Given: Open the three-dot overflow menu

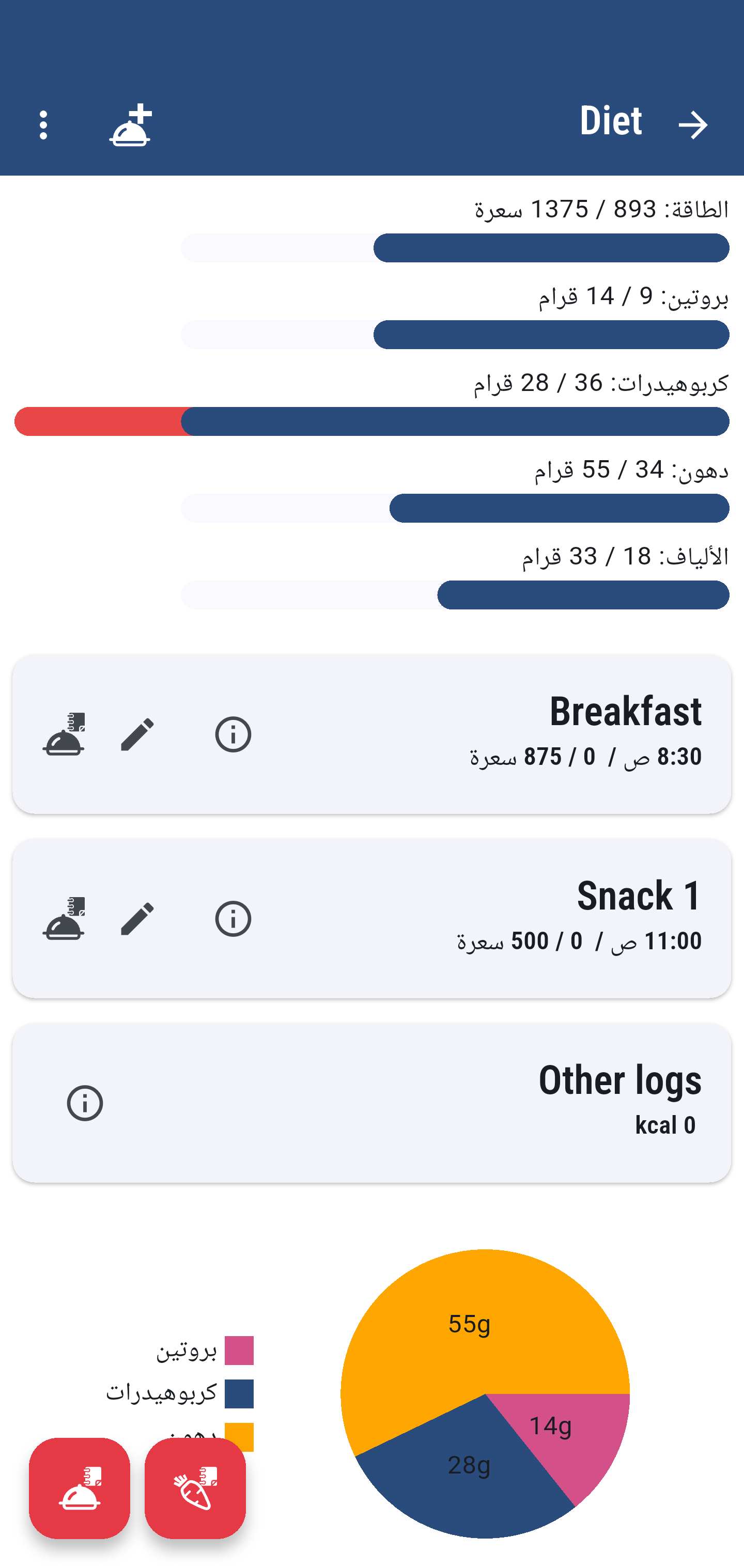Looking at the screenshot, I should pyautogui.click(x=43, y=125).
